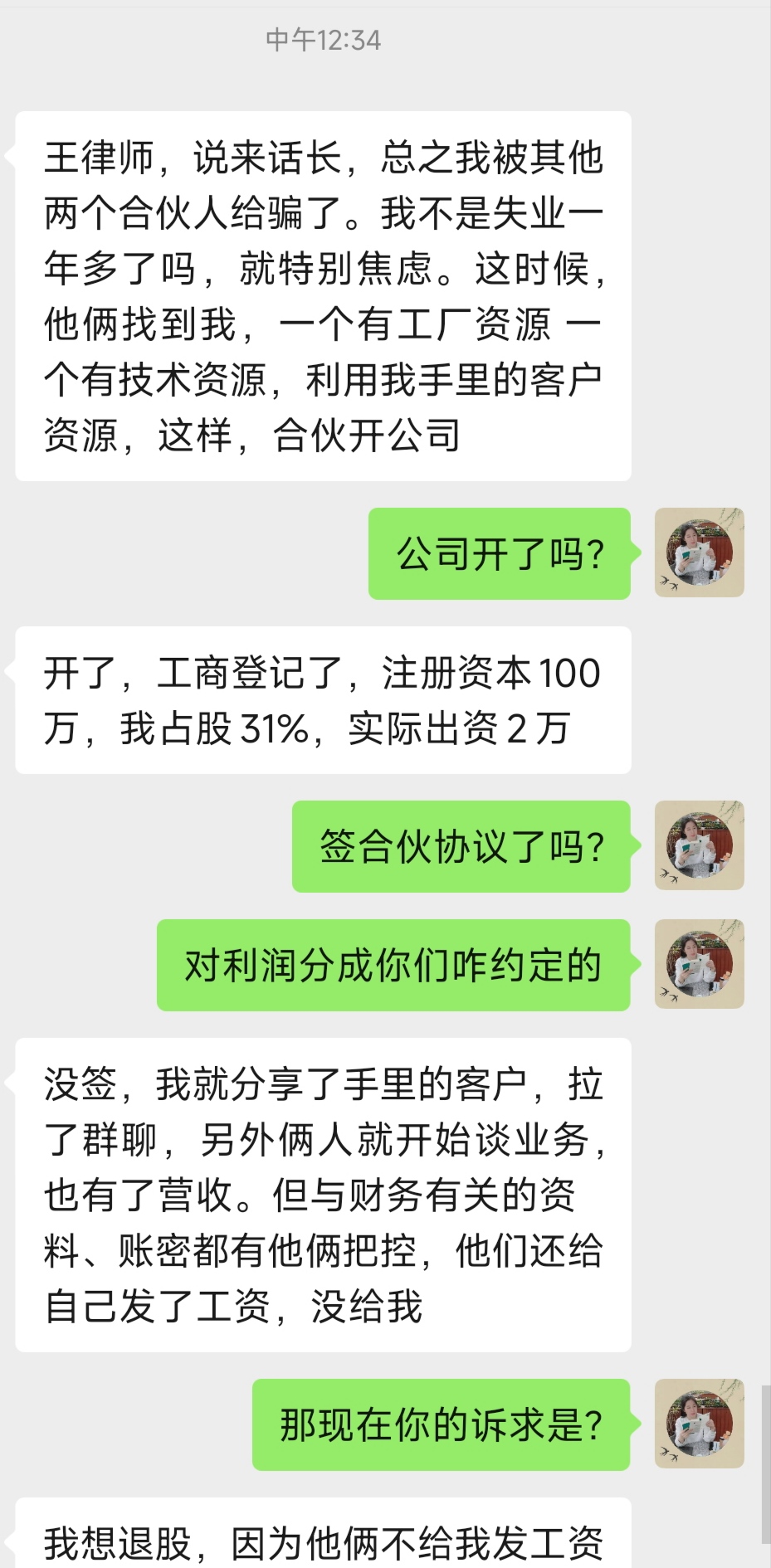
Task: Open avatar beside message 公司开了吗?
Action: pyautogui.click(x=699, y=553)
